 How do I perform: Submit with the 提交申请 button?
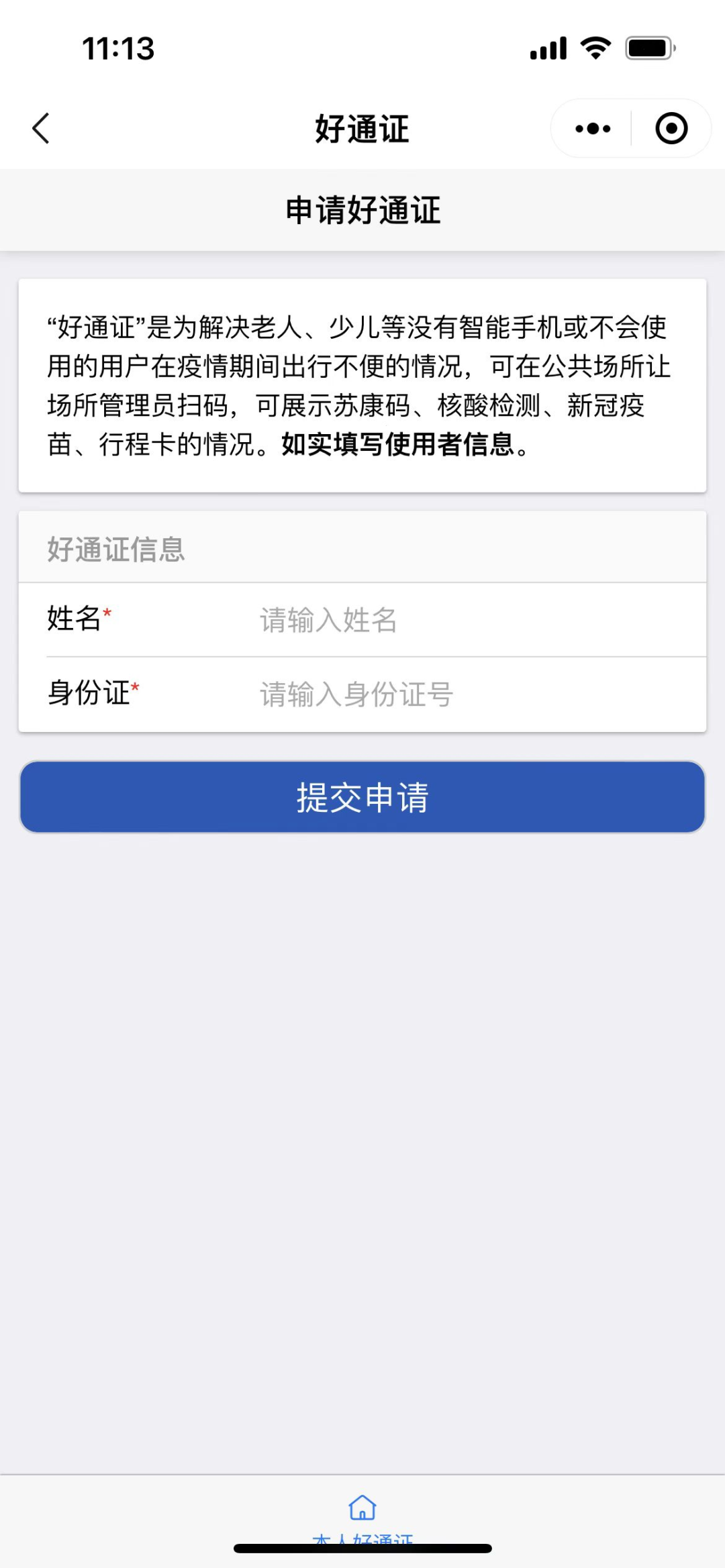362,797
